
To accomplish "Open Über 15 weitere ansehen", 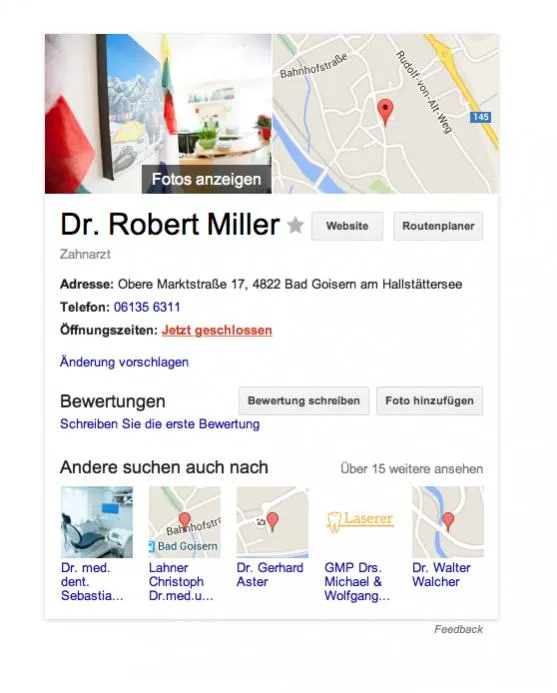I will pos(412,468).
